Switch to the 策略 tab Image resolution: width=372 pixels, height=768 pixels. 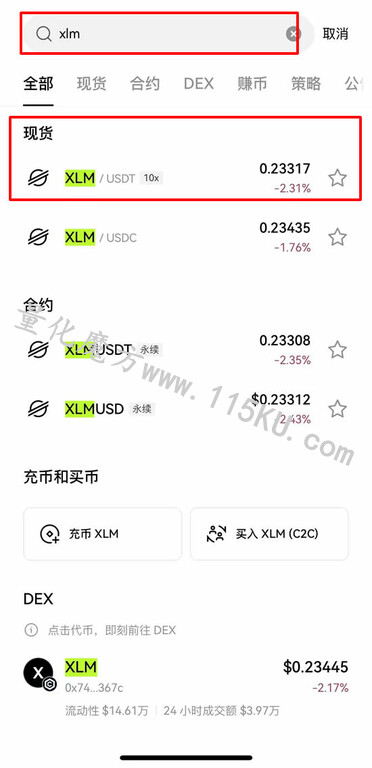pyautogui.click(x=306, y=83)
